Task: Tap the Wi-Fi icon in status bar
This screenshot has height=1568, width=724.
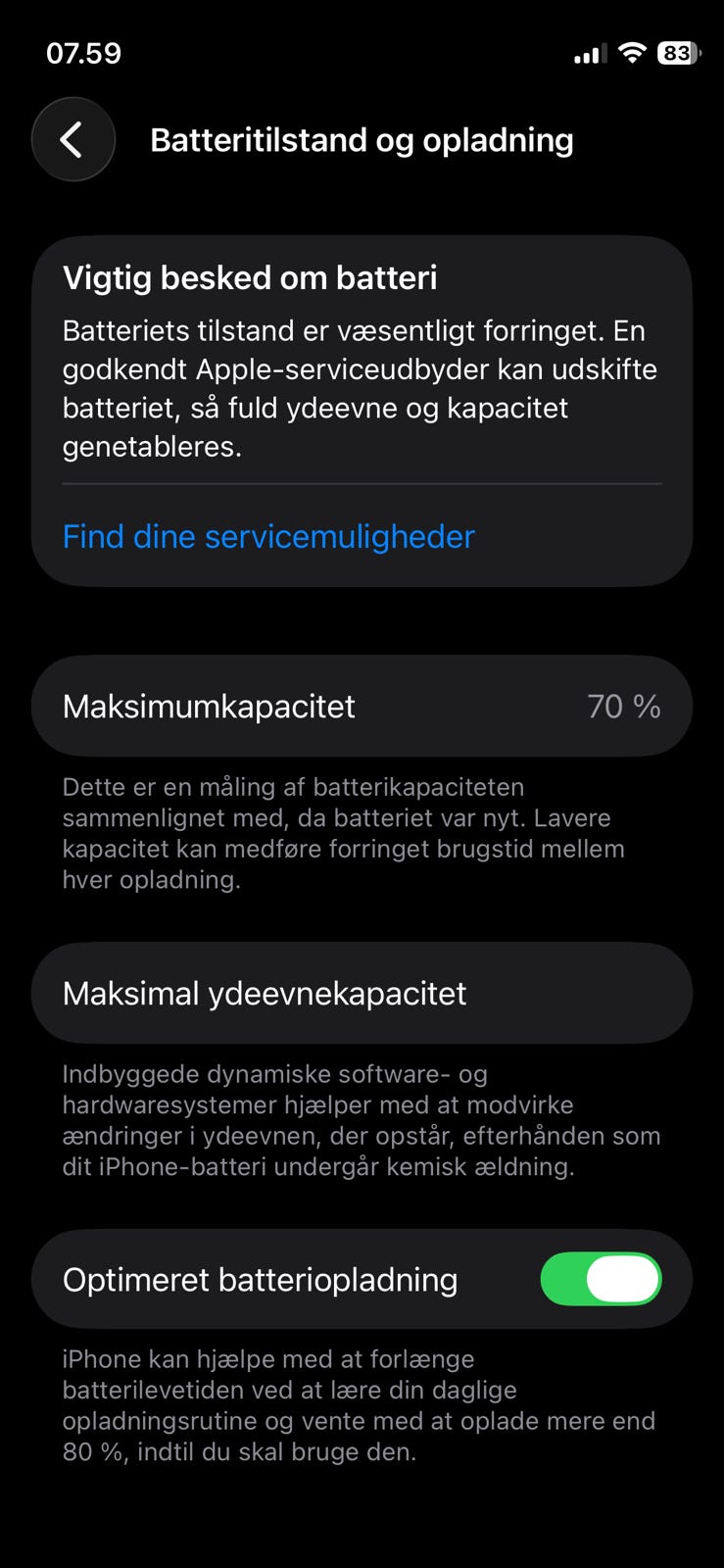Action: 633,54
